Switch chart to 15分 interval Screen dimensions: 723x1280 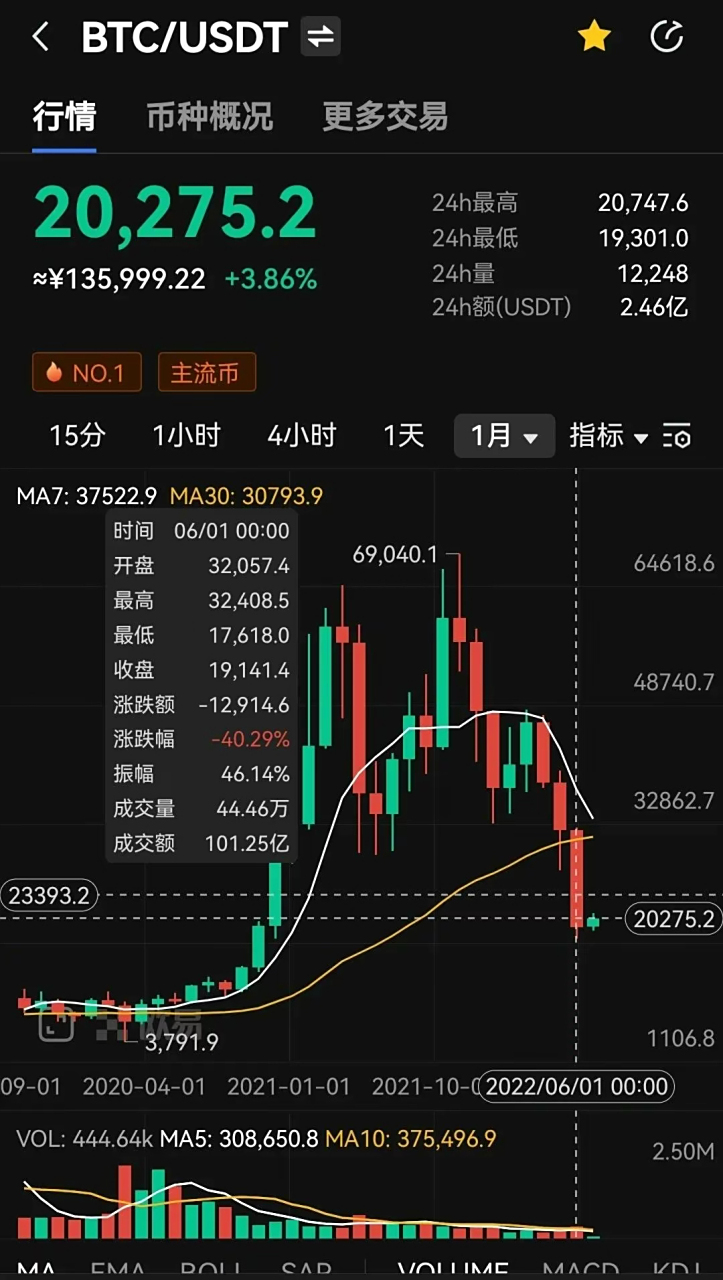pyautogui.click(x=76, y=435)
